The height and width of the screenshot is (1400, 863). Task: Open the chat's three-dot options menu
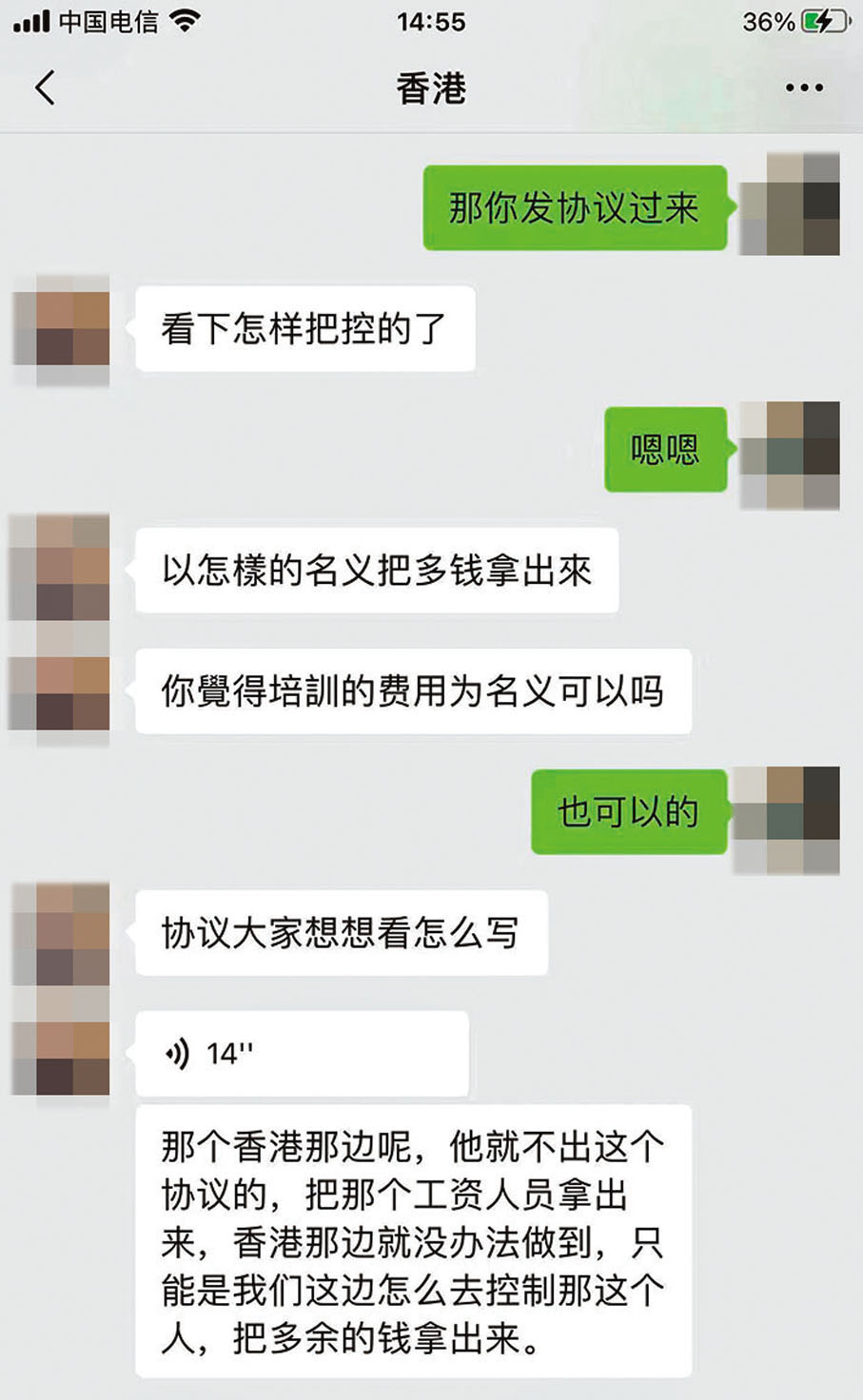(804, 87)
